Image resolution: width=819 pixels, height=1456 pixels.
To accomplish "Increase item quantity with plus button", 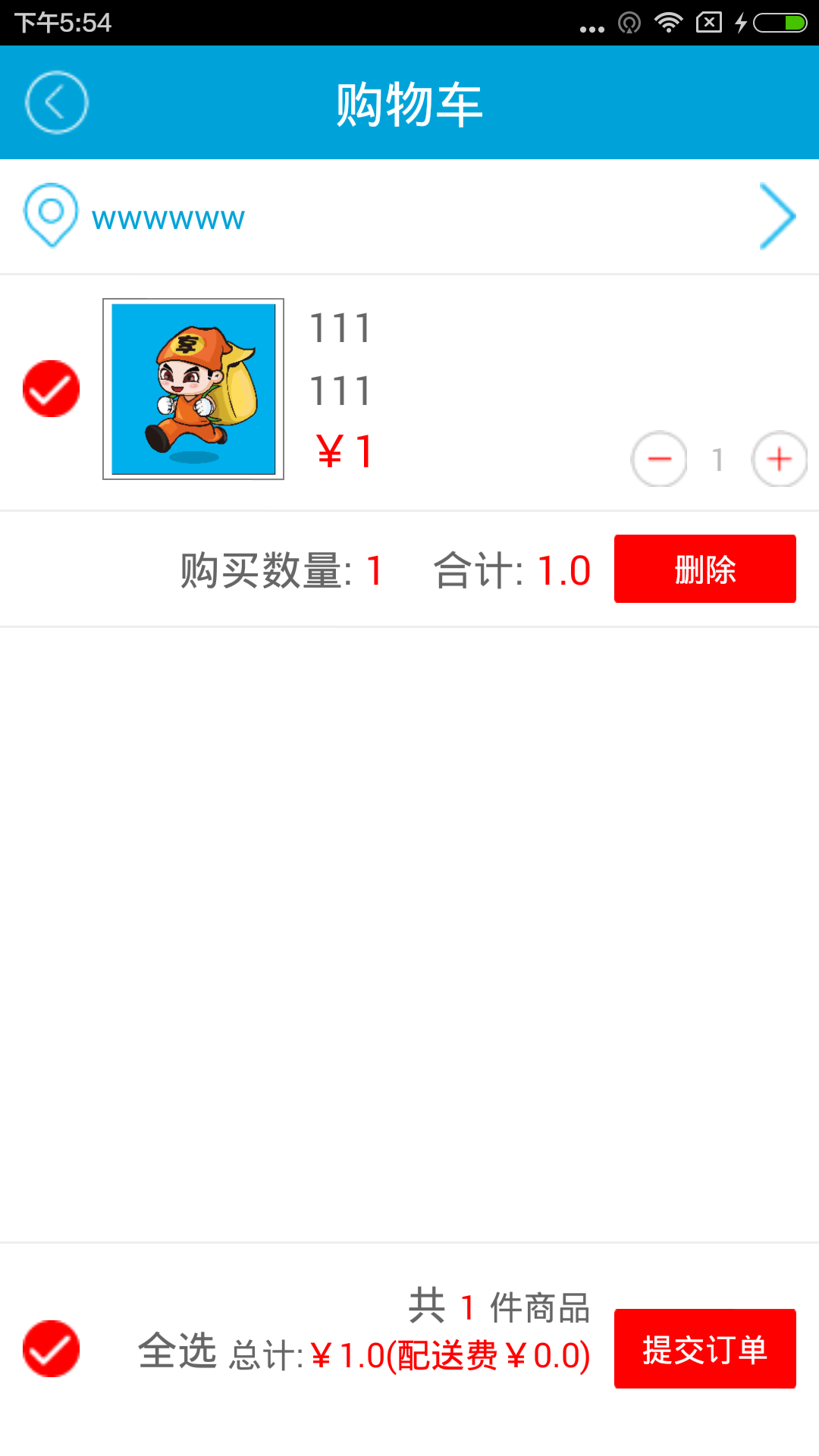I will coord(779,459).
